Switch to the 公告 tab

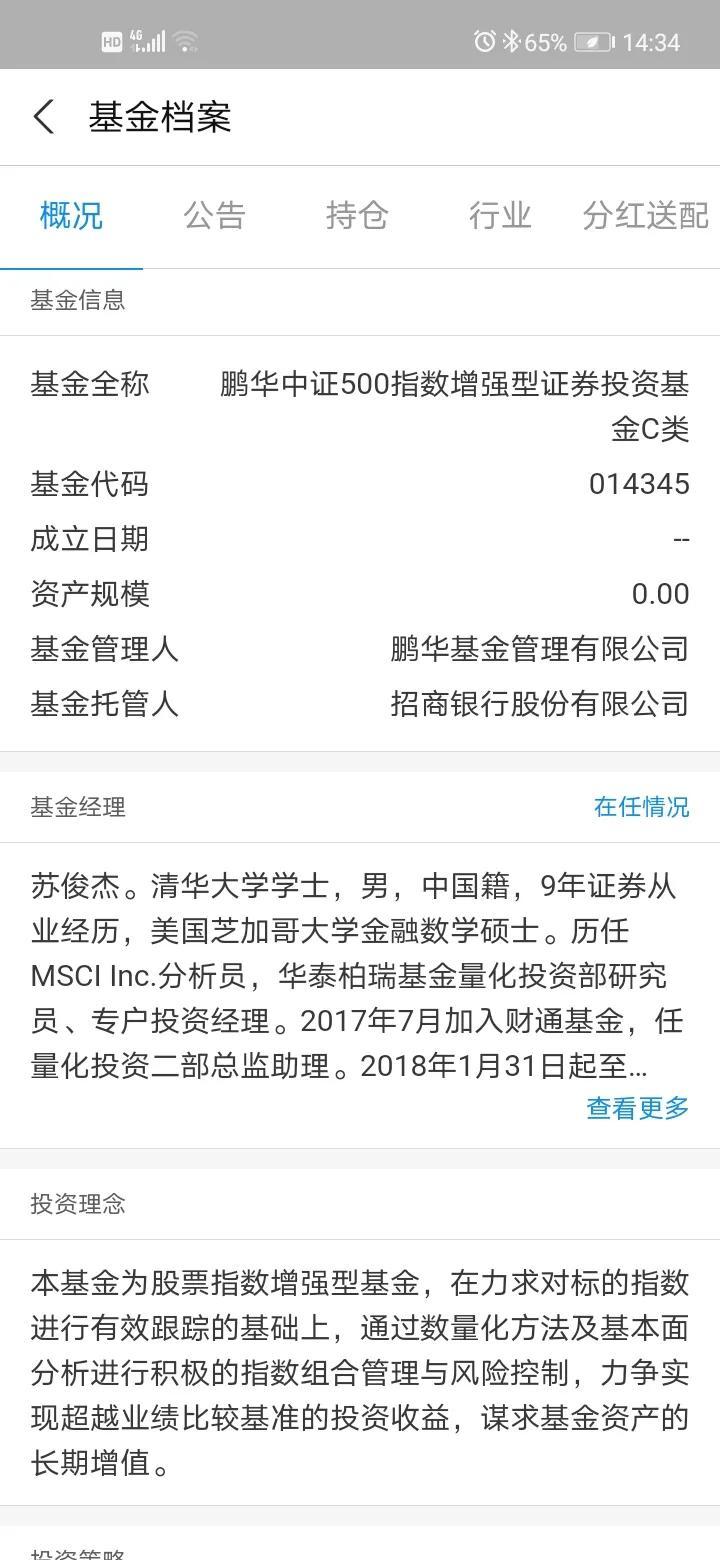[x=214, y=216]
